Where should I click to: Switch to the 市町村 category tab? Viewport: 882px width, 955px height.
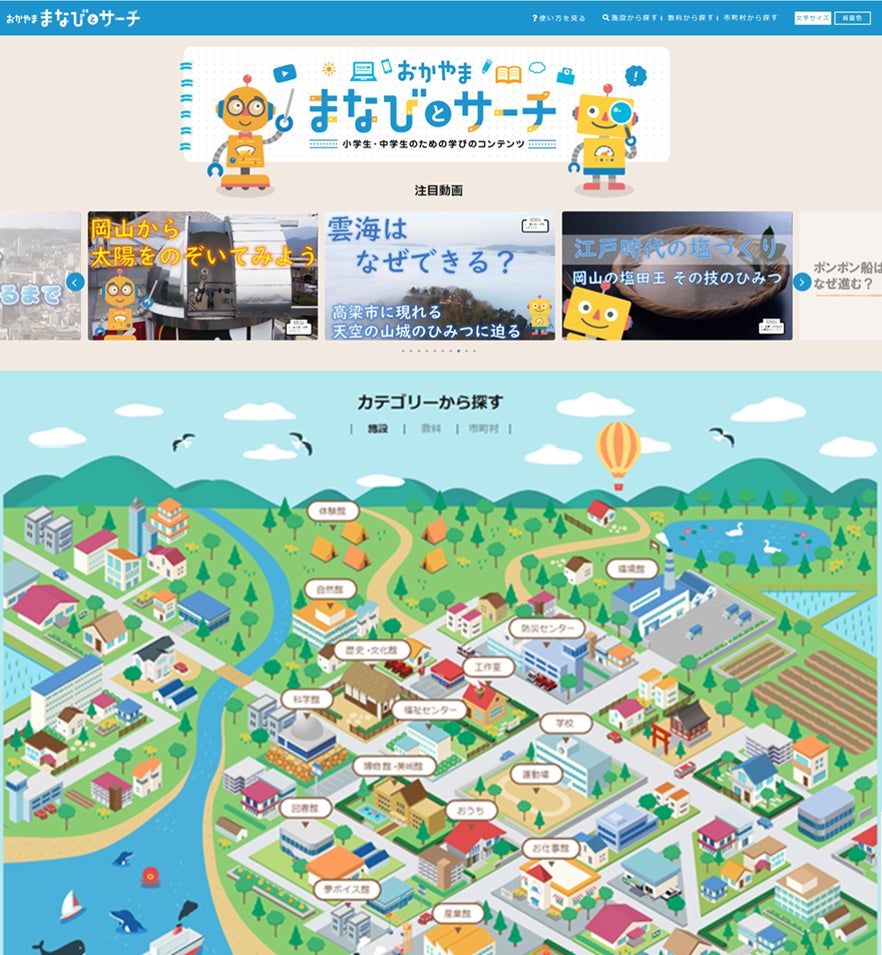483,428
